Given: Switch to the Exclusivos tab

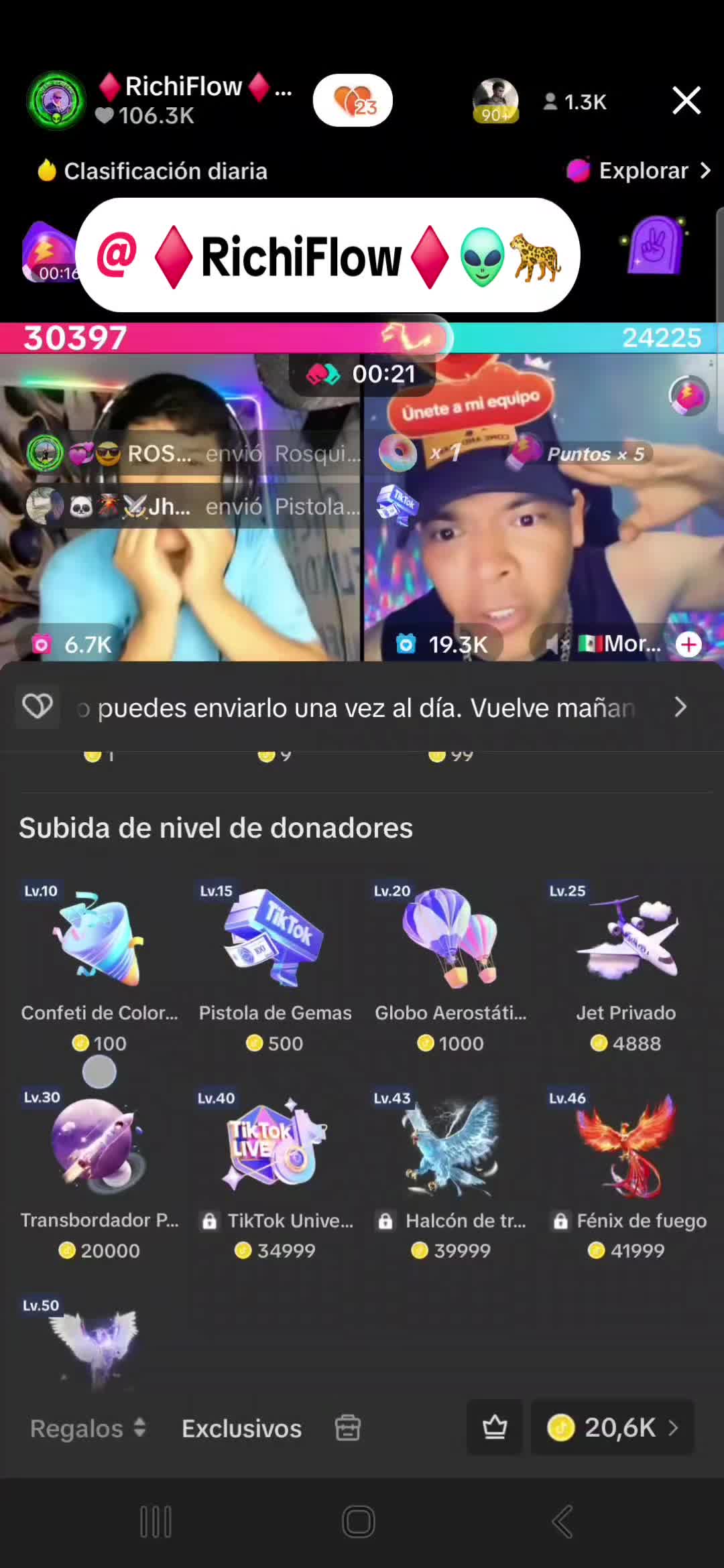Looking at the screenshot, I should [x=241, y=1429].
